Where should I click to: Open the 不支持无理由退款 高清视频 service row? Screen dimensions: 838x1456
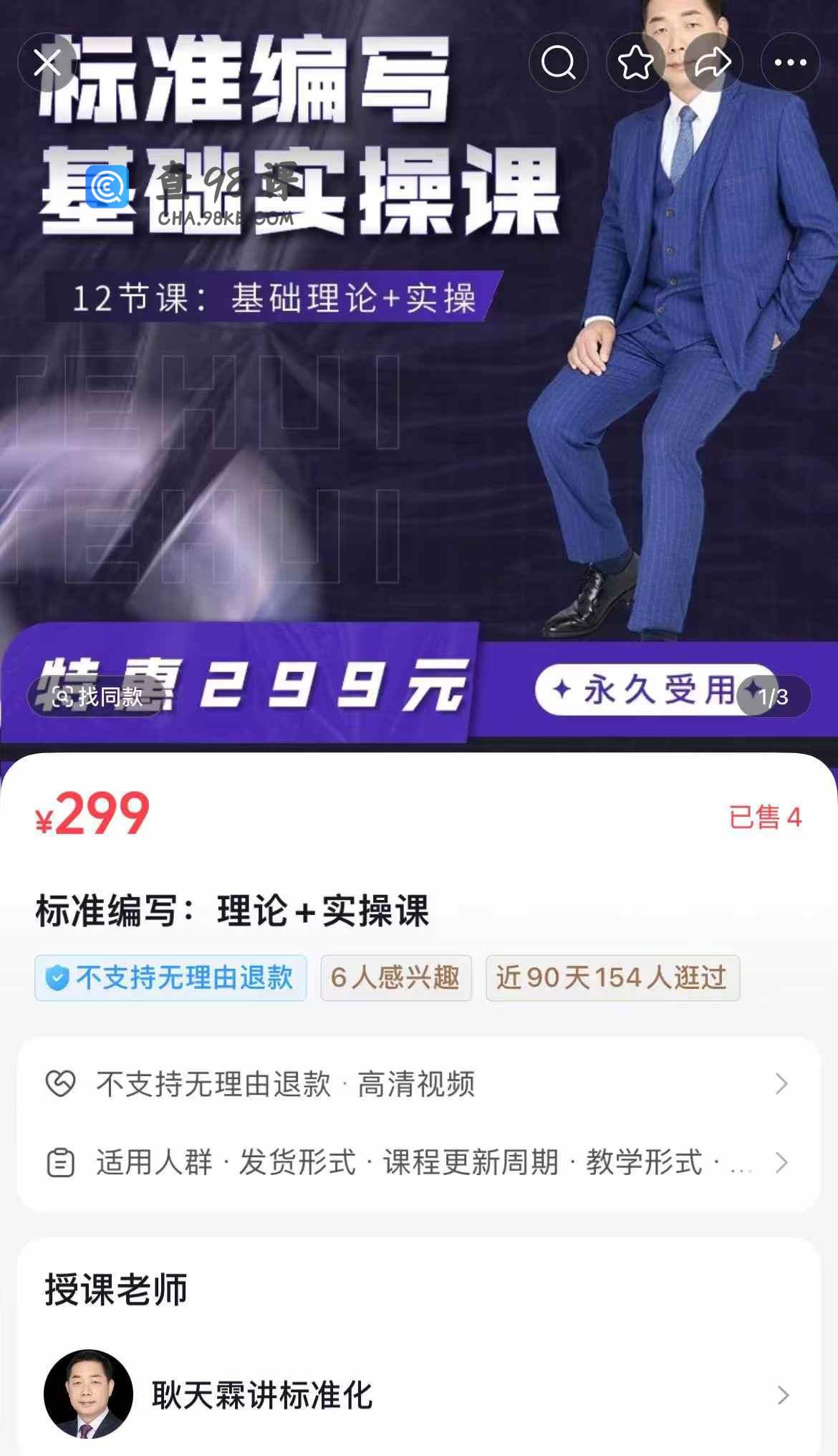point(418,1083)
